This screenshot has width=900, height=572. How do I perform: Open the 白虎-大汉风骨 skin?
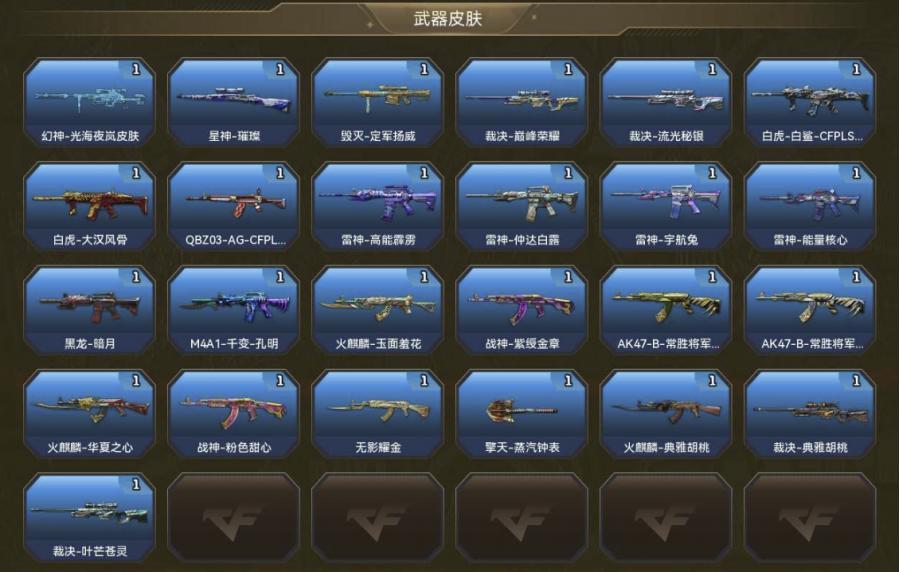tap(90, 205)
